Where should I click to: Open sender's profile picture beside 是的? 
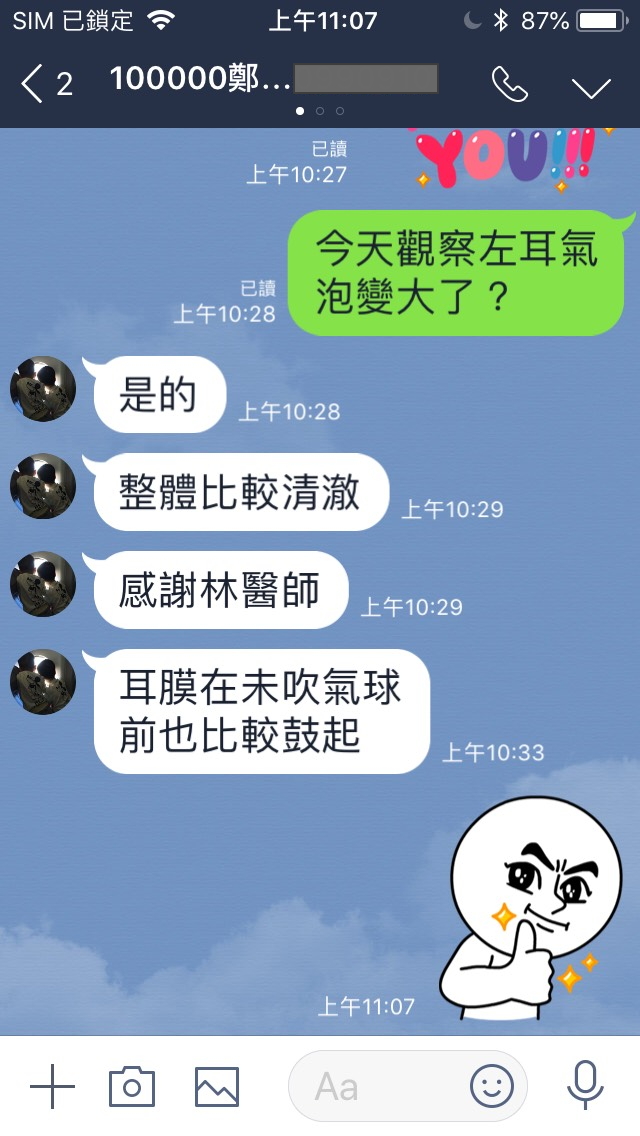43,388
